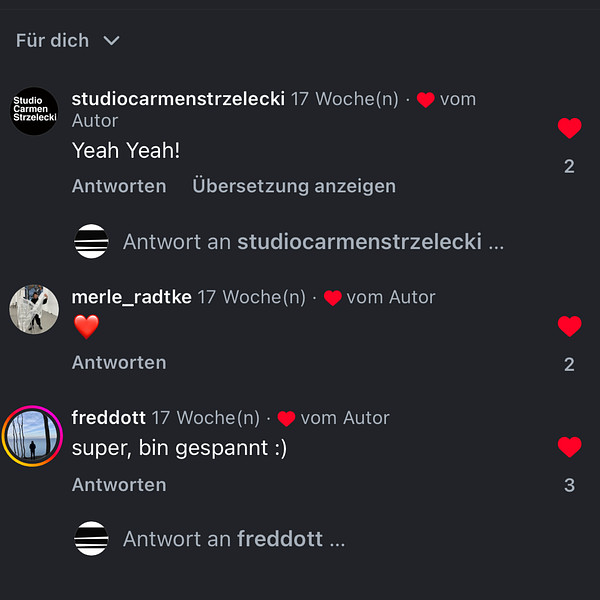The width and height of the screenshot is (600, 600).
Task: Like merle_radtke's heart comment
Action: [569, 326]
